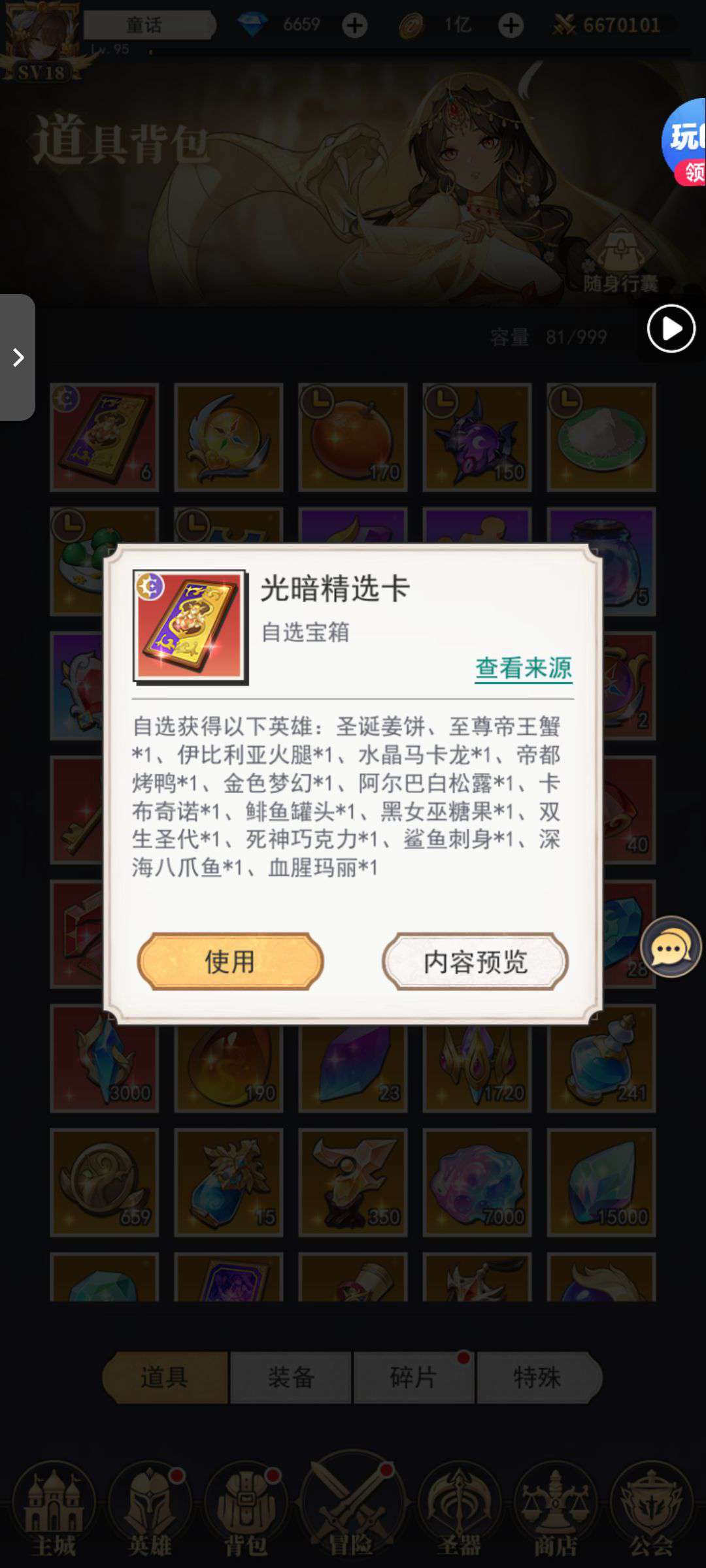This screenshot has height=1568, width=706.
Task: Add more gold coins with plus icon
Action: (x=511, y=25)
